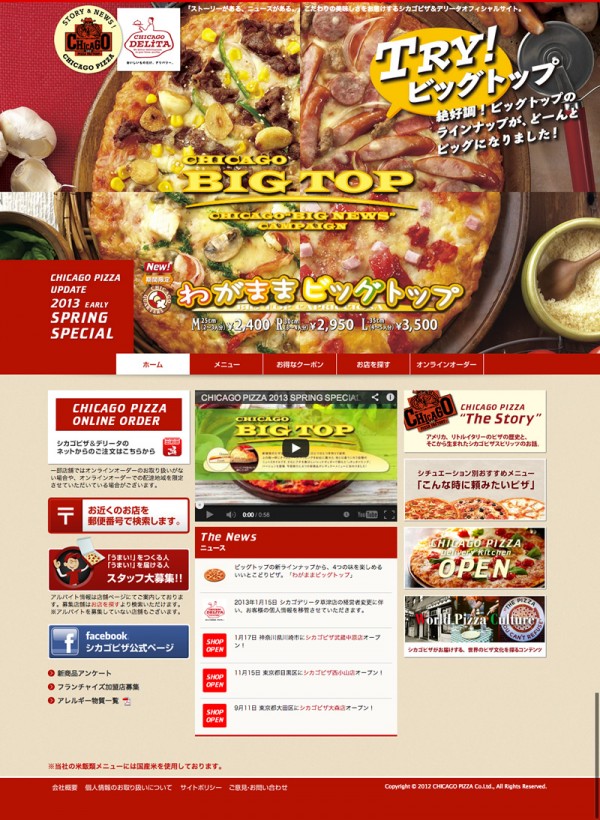Visit the facebook シカゴピザ公式ページ
The width and height of the screenshot is (600, 820).
tap(119, 642)
